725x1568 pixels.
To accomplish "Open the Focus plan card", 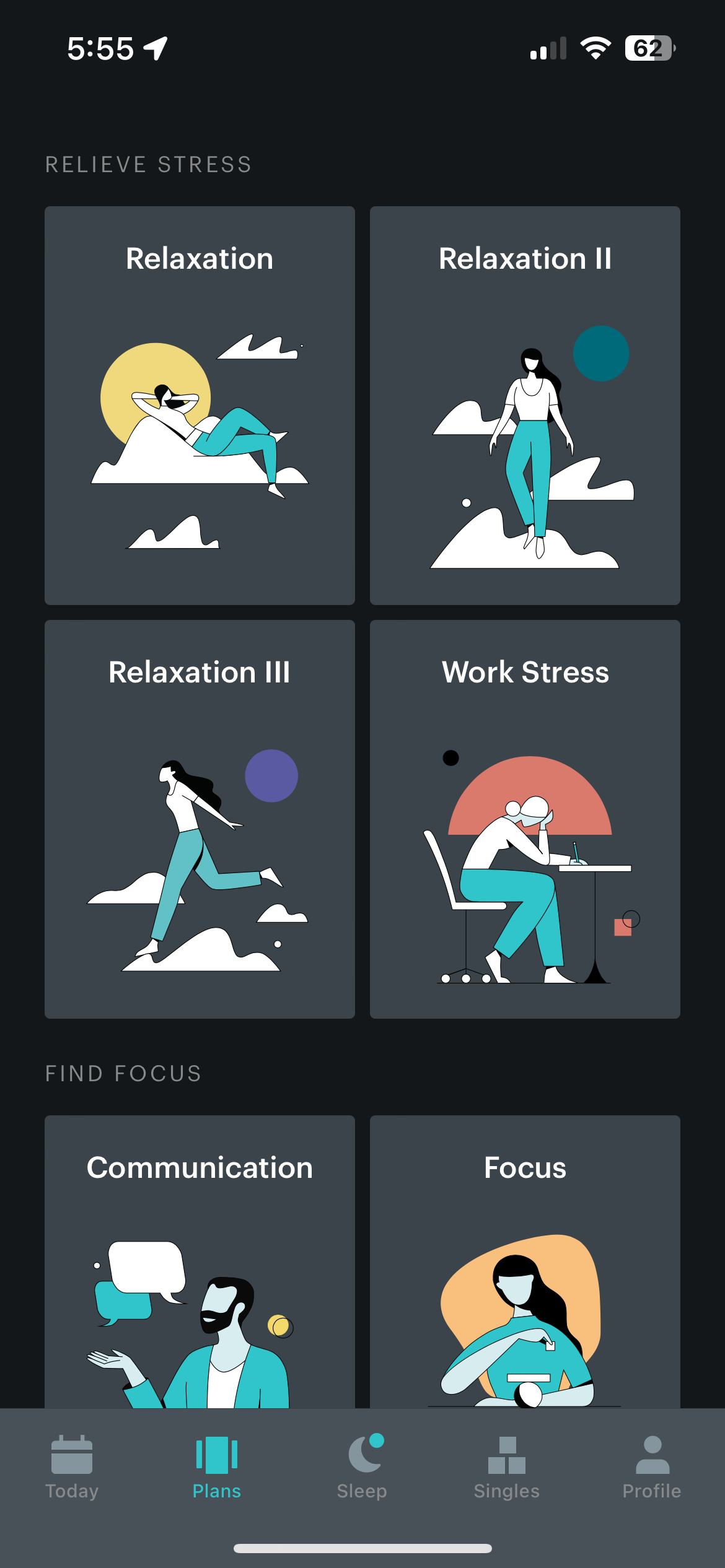I will point(525,1260).
